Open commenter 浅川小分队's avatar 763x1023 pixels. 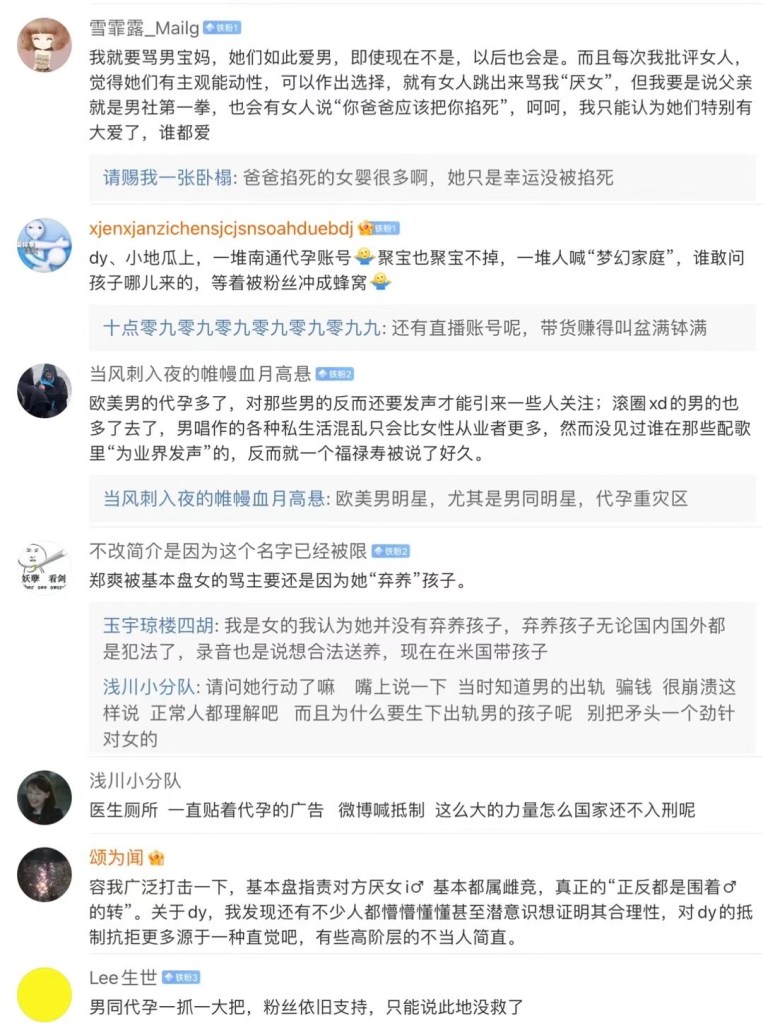(x=45, y=796)
